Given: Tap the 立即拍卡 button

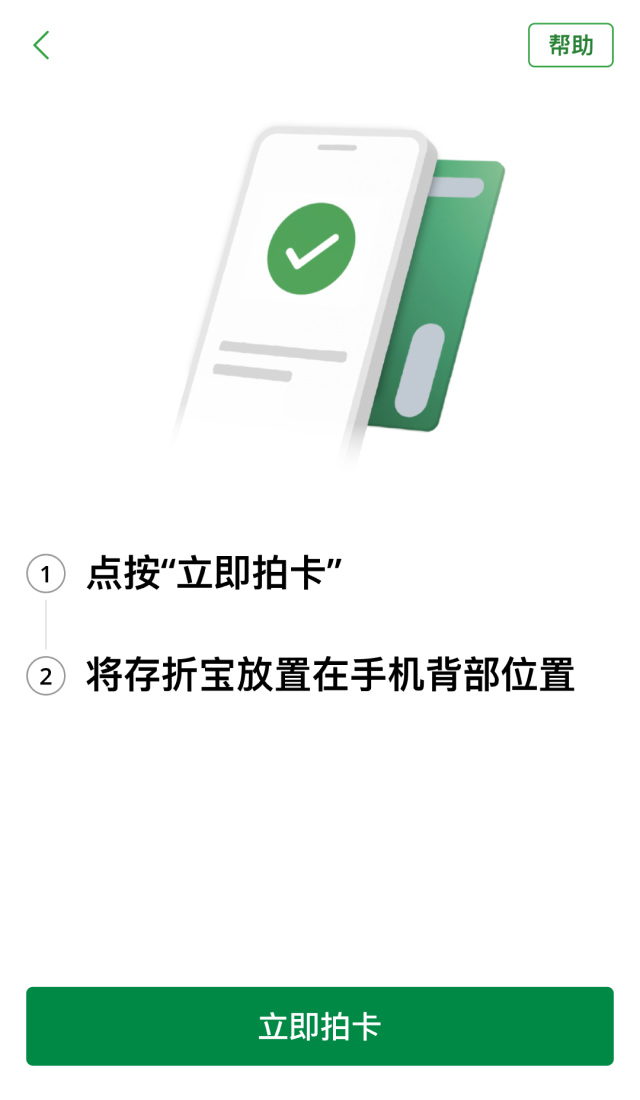Looking at the screenshot, I should point(320,1026).
